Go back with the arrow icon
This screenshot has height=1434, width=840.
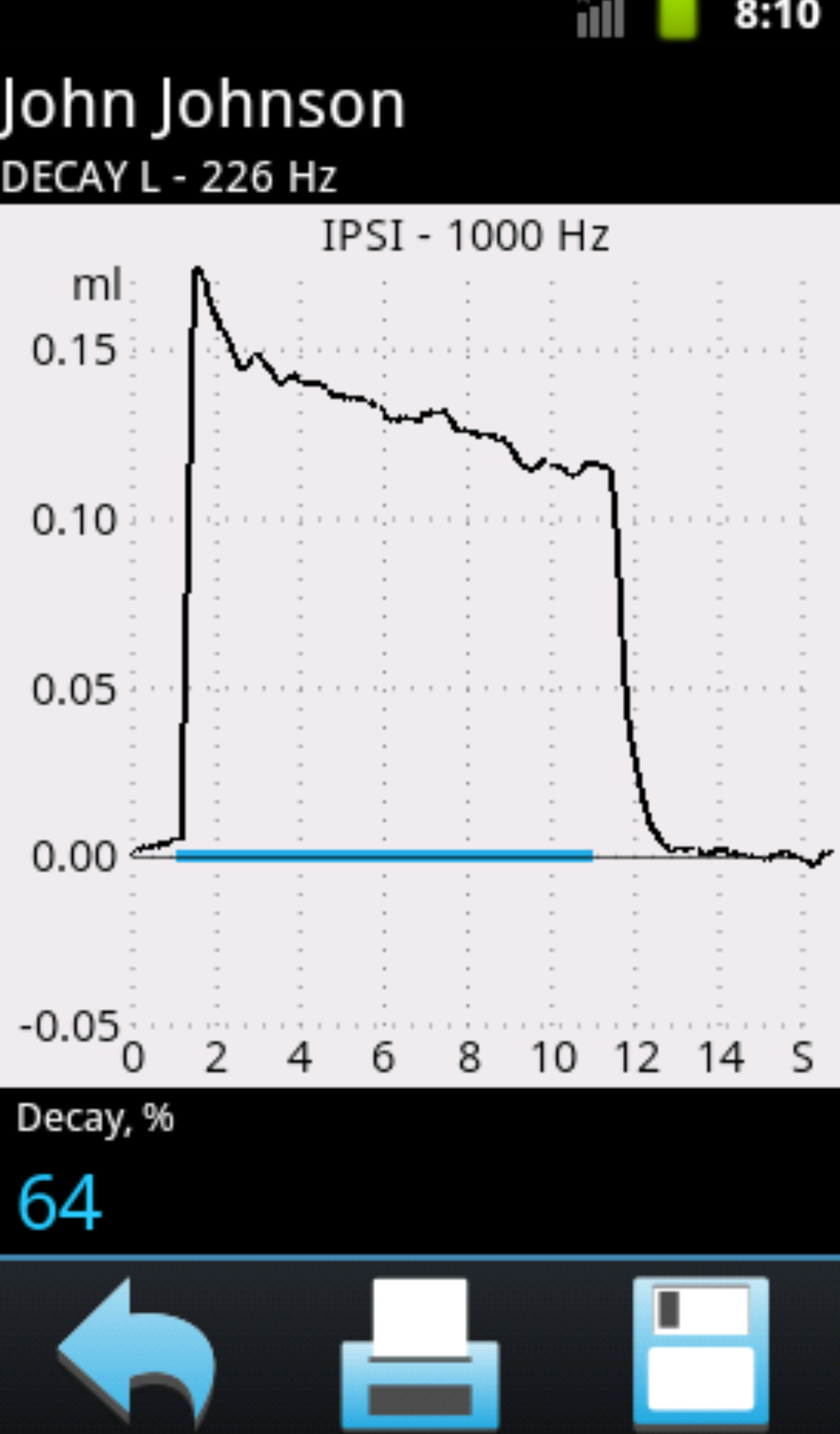[x=137, y=1353]
